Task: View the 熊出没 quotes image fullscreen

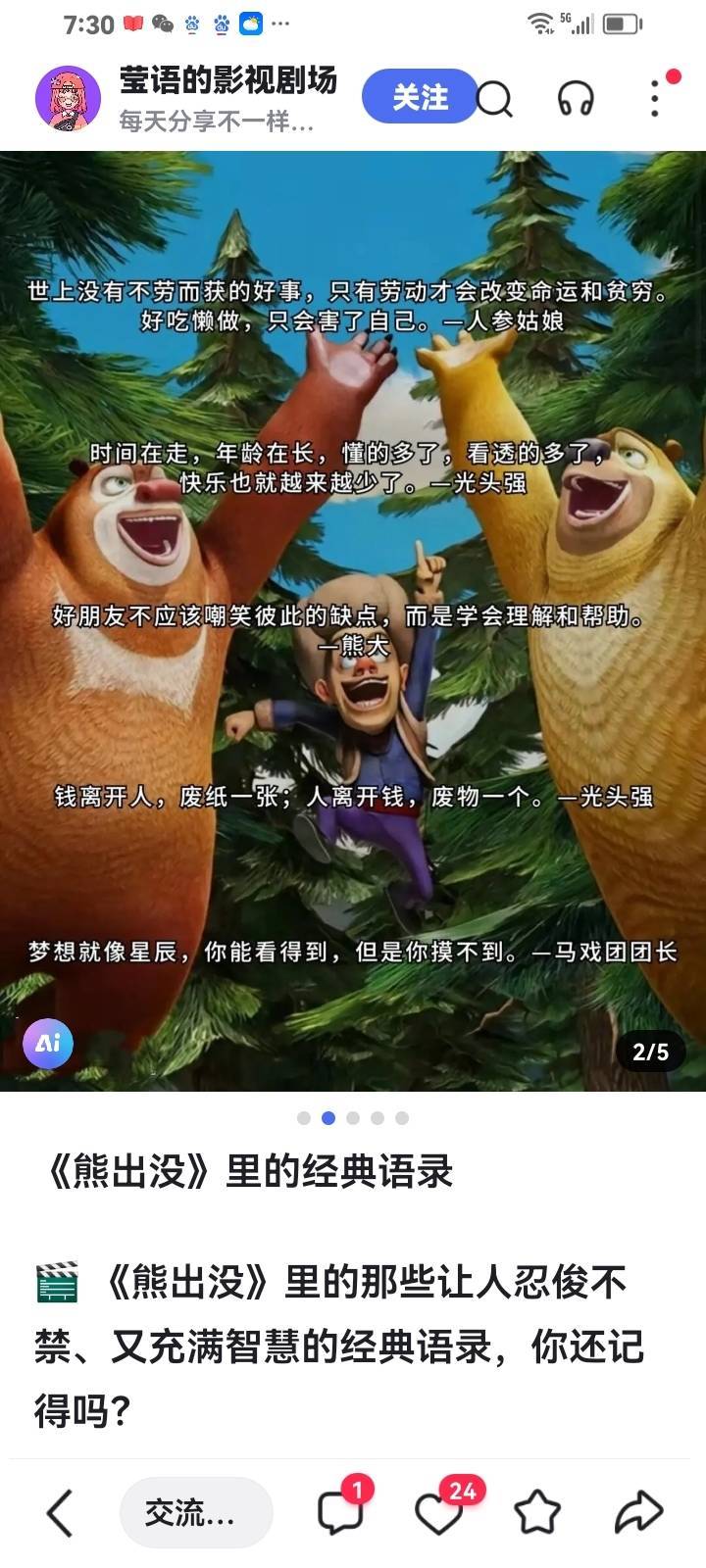Action: [353, 619]
